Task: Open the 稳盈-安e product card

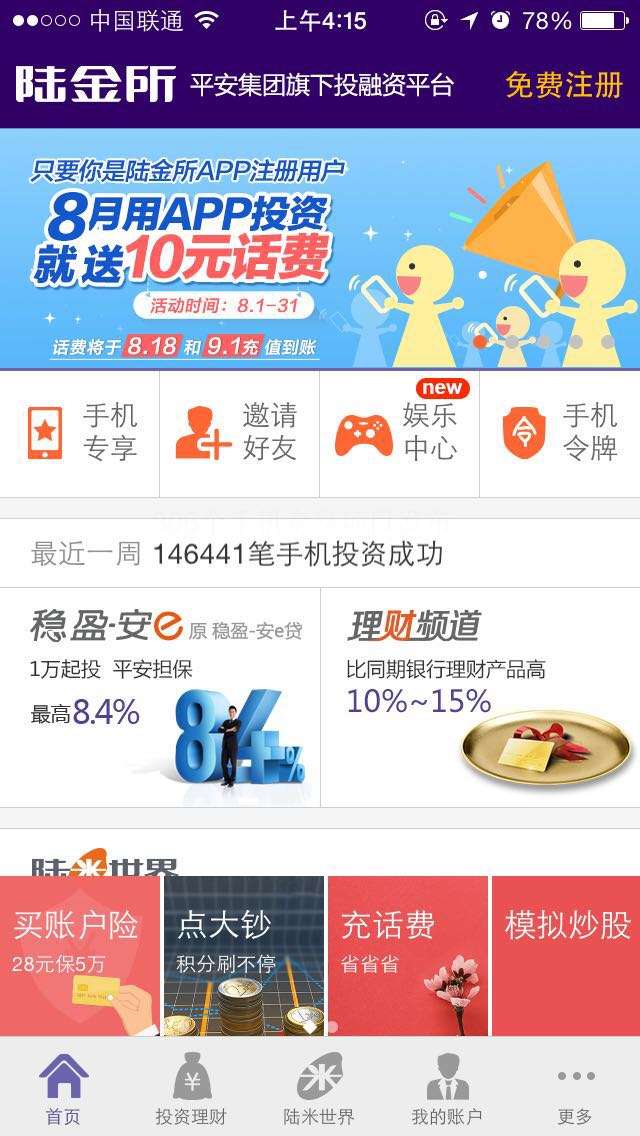Action: (x=160, y=697)
